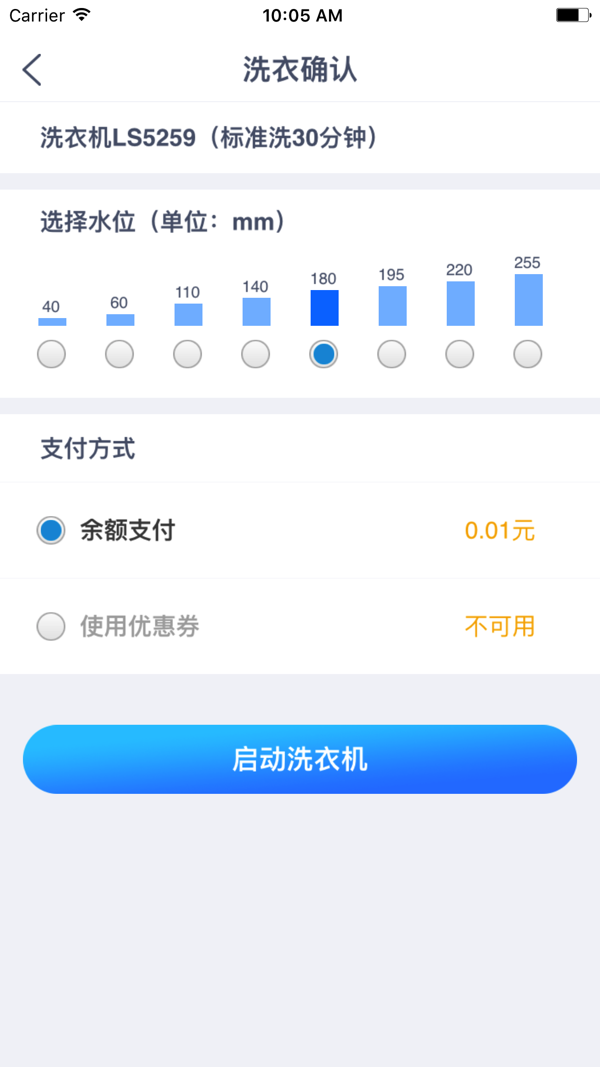Viewport: 600px width, 1067px height.
Task: Tap the selected 180 mm water level
Action: [x=323, y=354]
